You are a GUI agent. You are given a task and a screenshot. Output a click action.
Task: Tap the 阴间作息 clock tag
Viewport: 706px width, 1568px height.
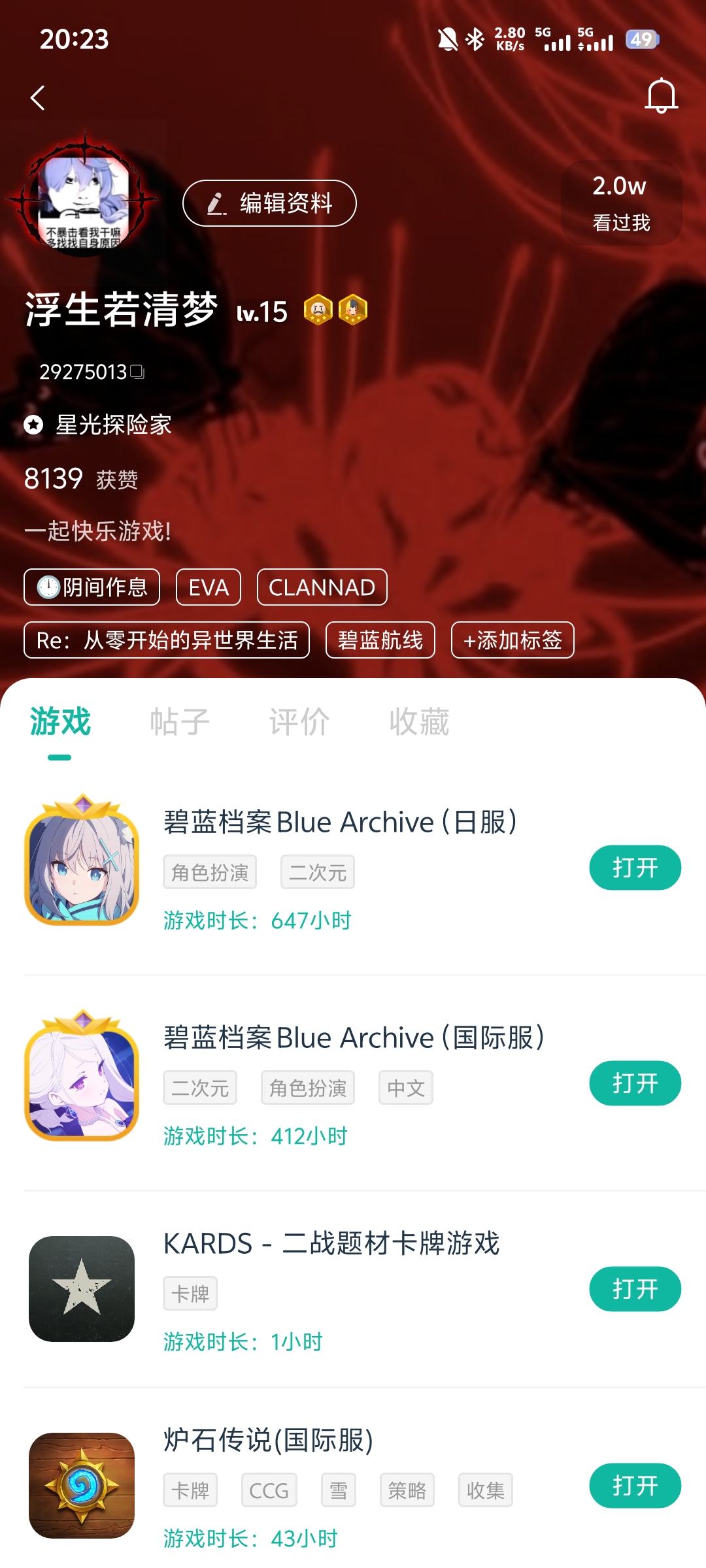[x=91, y=587]
